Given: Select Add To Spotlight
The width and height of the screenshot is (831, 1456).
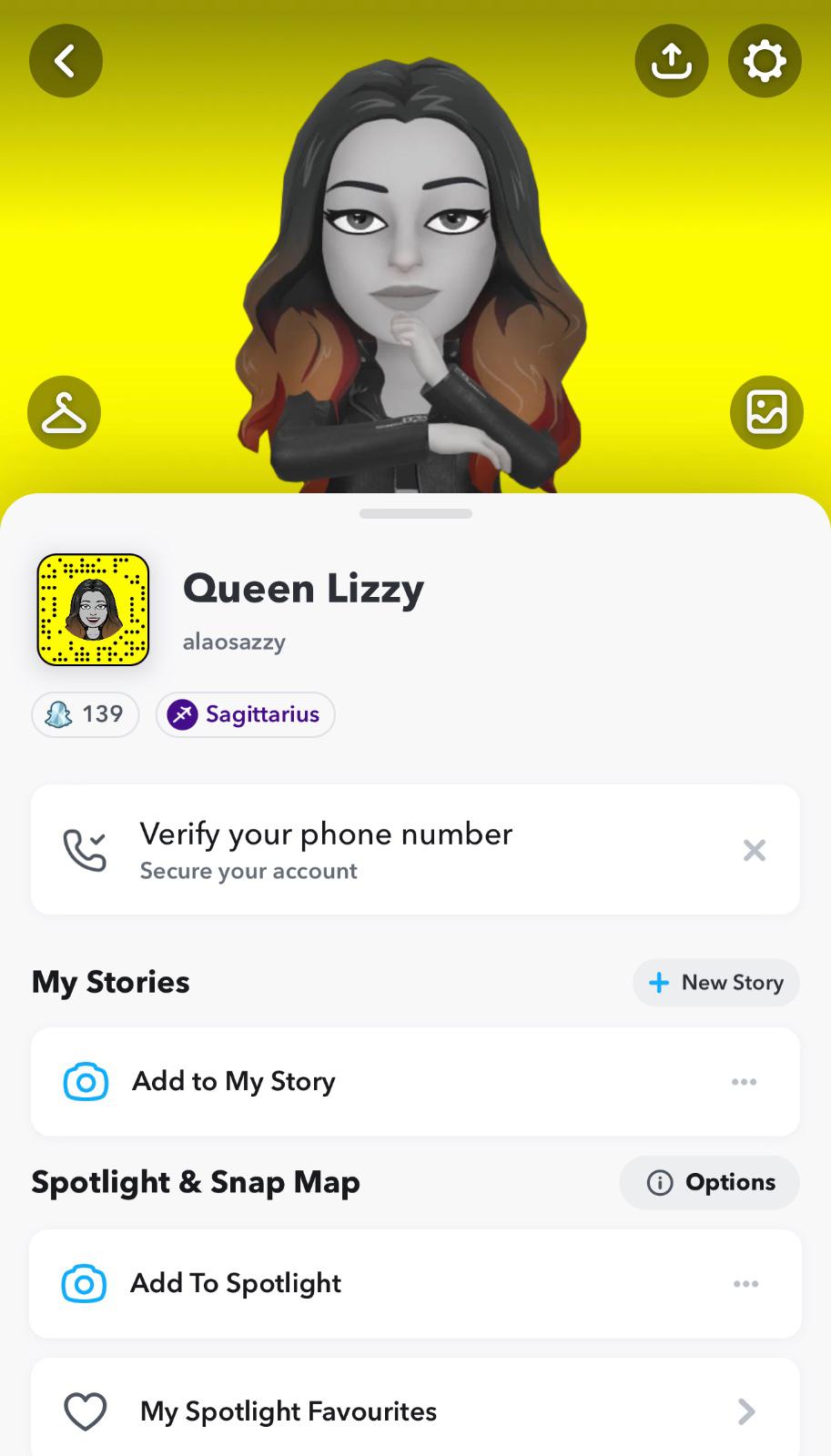Looking at the screenshot, I should pyautogui.click(x=236, y=1283).
